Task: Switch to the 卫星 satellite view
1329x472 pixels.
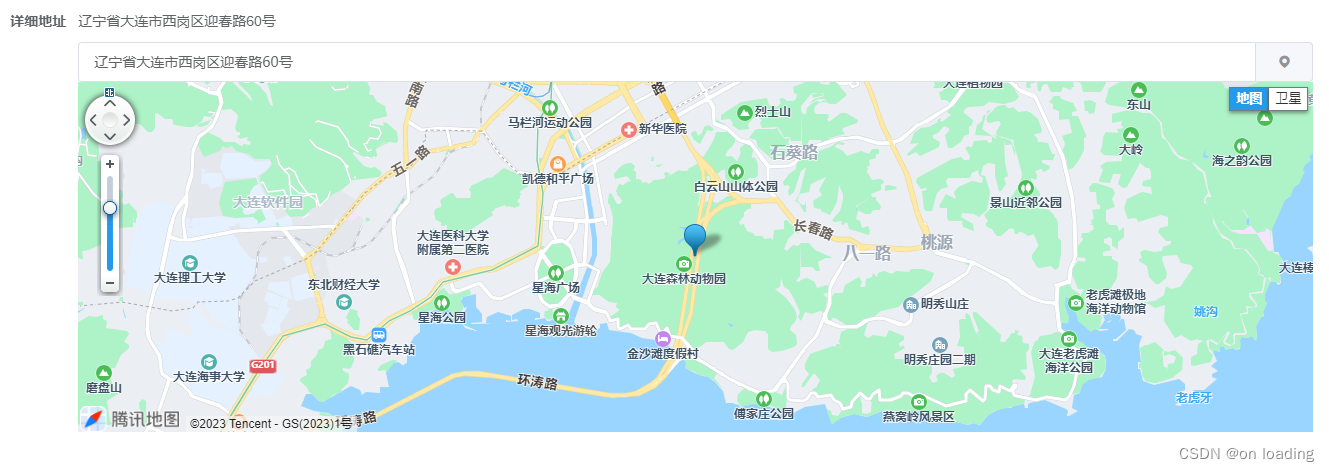Action: (x=1288, y=98)
